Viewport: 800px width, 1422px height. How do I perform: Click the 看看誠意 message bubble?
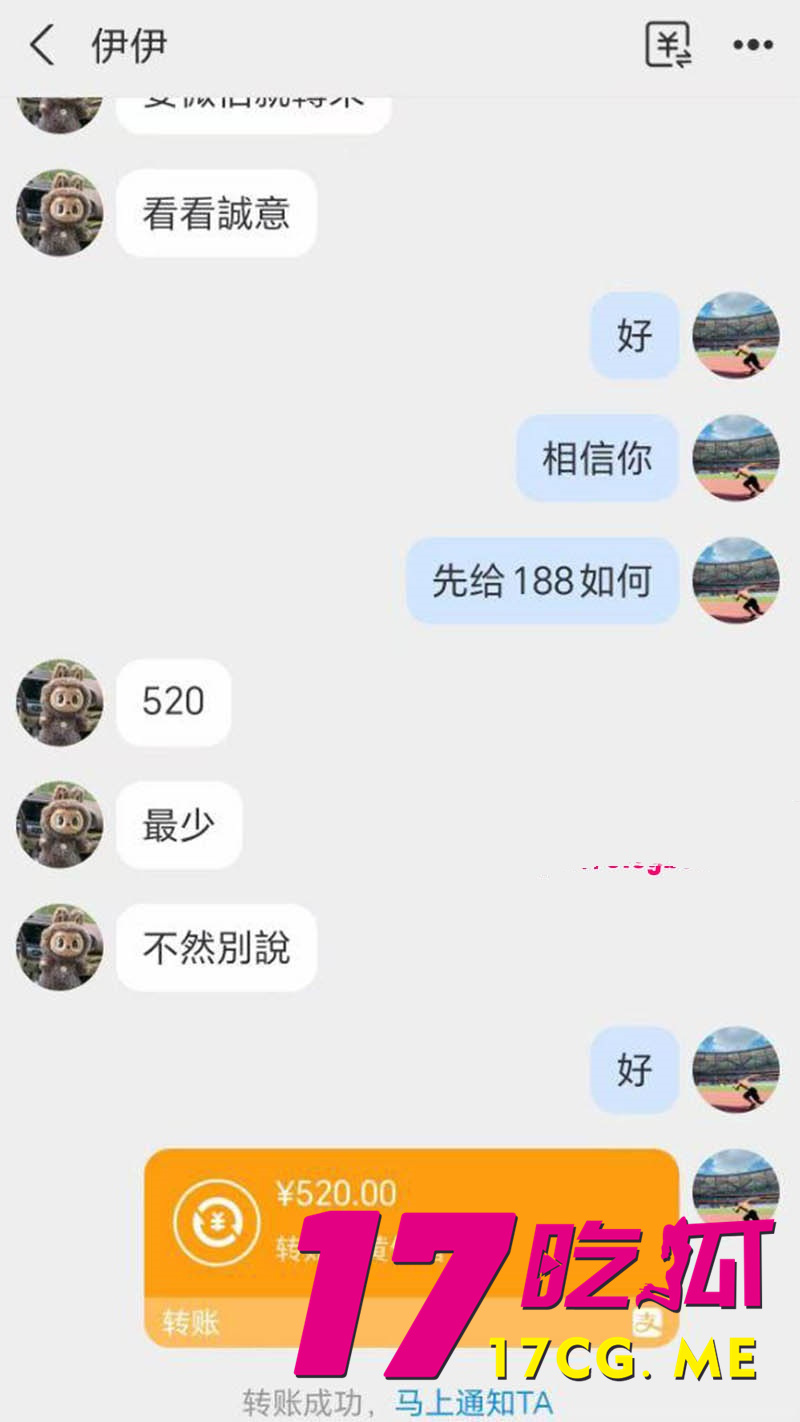[x=215, y=213]
